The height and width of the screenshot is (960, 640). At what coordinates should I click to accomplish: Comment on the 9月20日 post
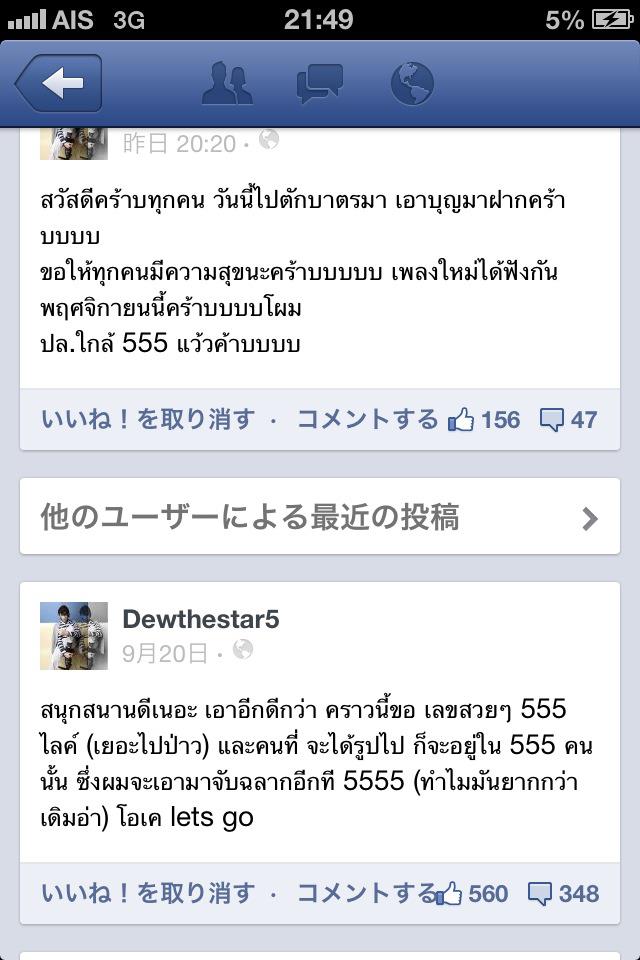click(367, 893)
